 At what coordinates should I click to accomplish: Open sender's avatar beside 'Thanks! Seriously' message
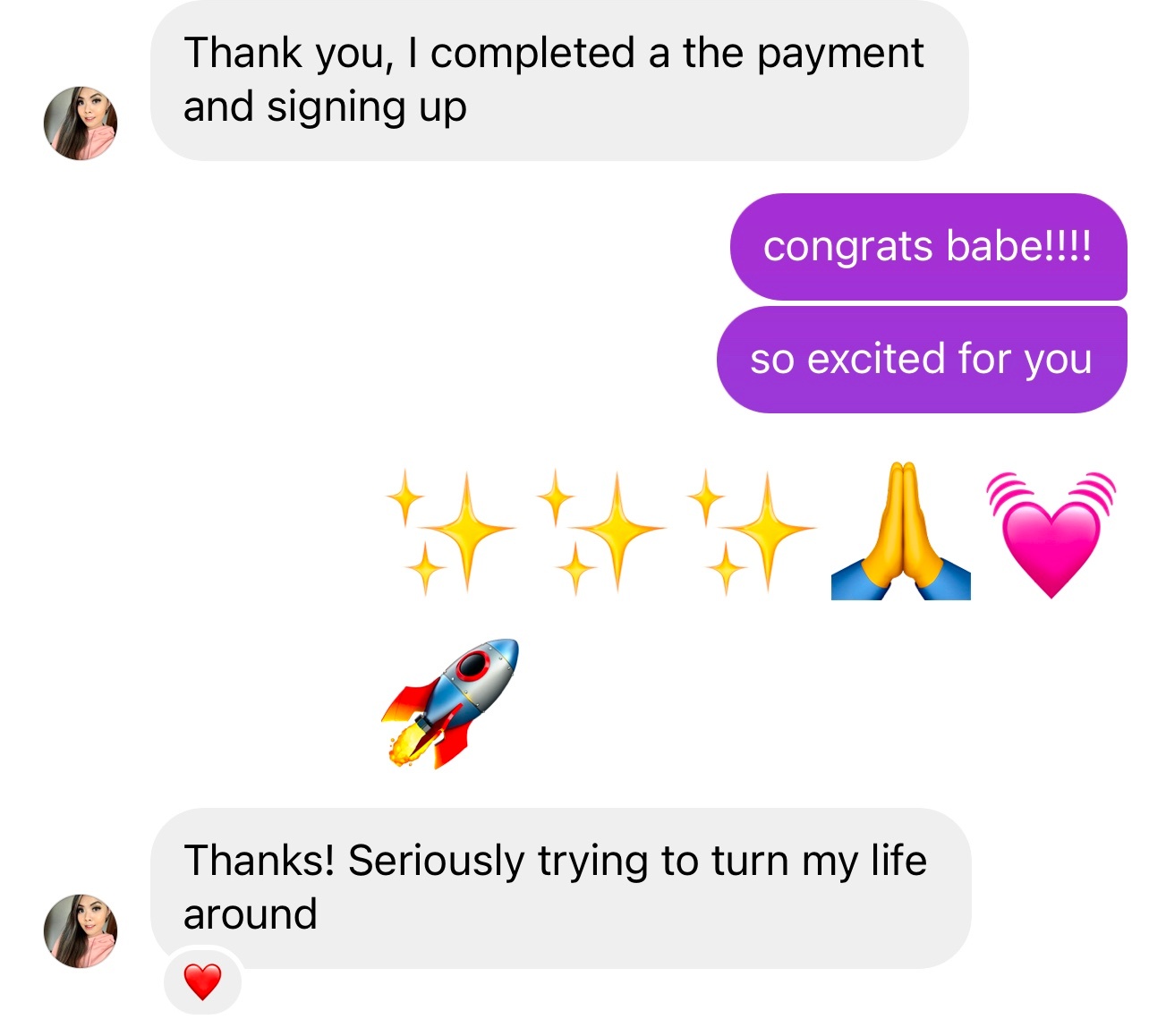coord(81,930)
